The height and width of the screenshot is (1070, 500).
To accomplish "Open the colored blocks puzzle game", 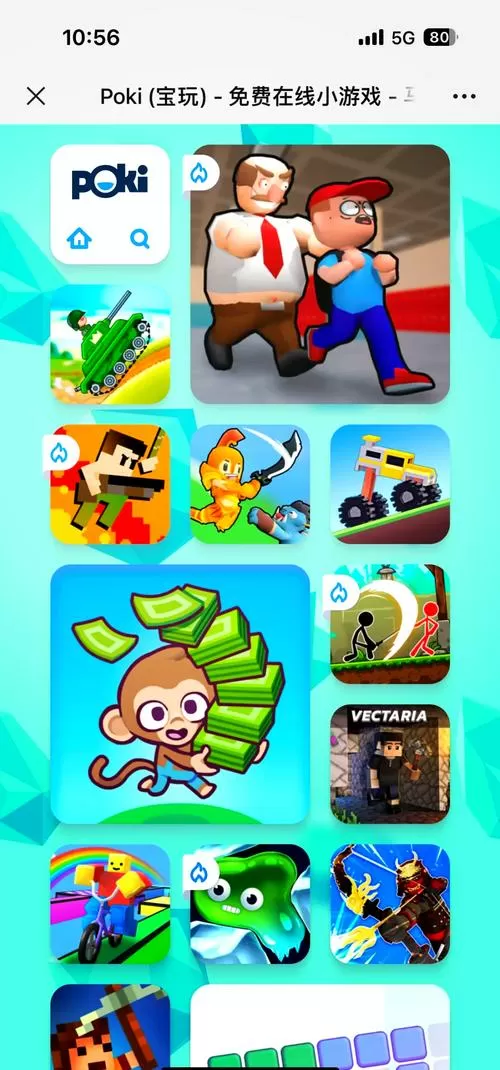I will click(320, 1027).
